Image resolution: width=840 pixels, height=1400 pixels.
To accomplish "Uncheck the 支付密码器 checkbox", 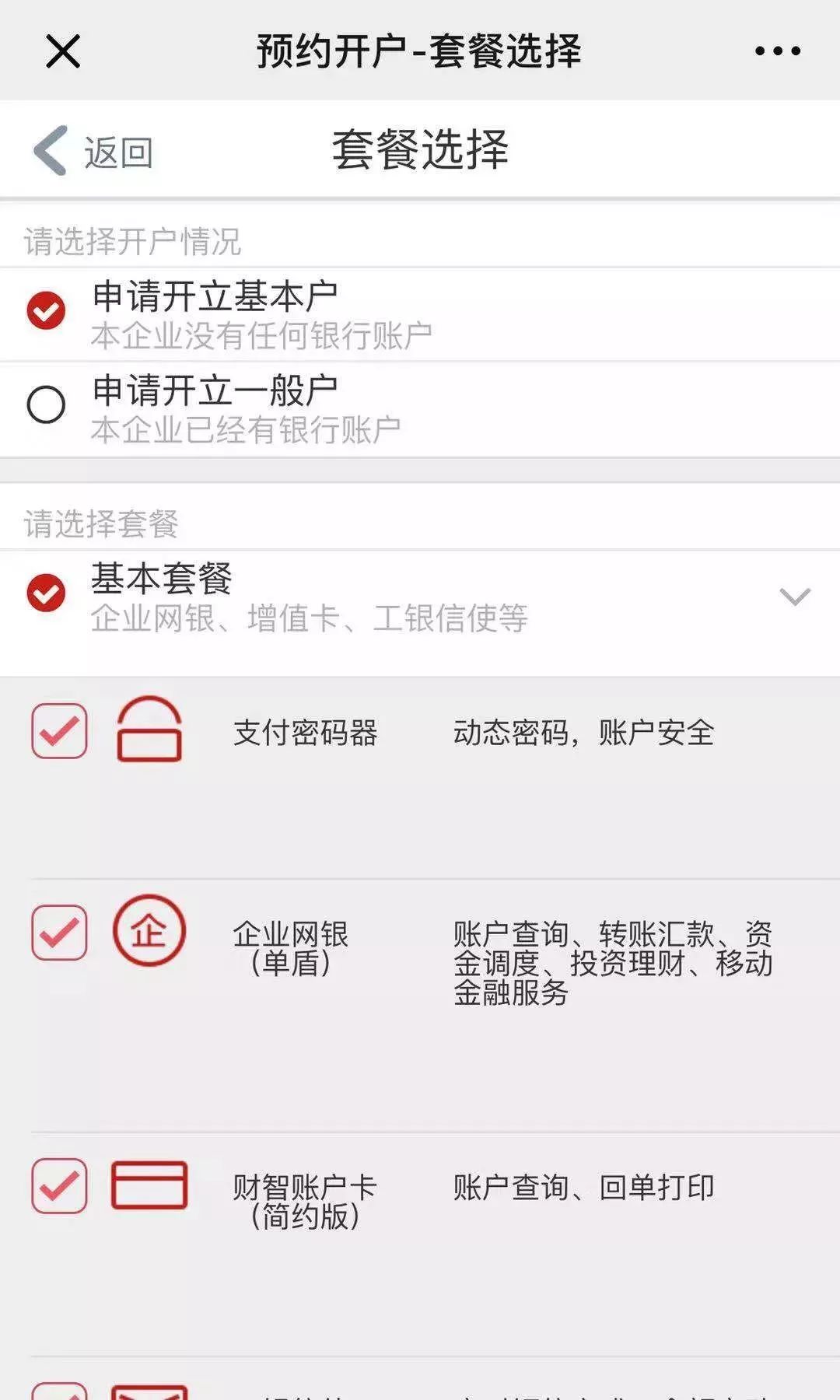I will point(58,731).
